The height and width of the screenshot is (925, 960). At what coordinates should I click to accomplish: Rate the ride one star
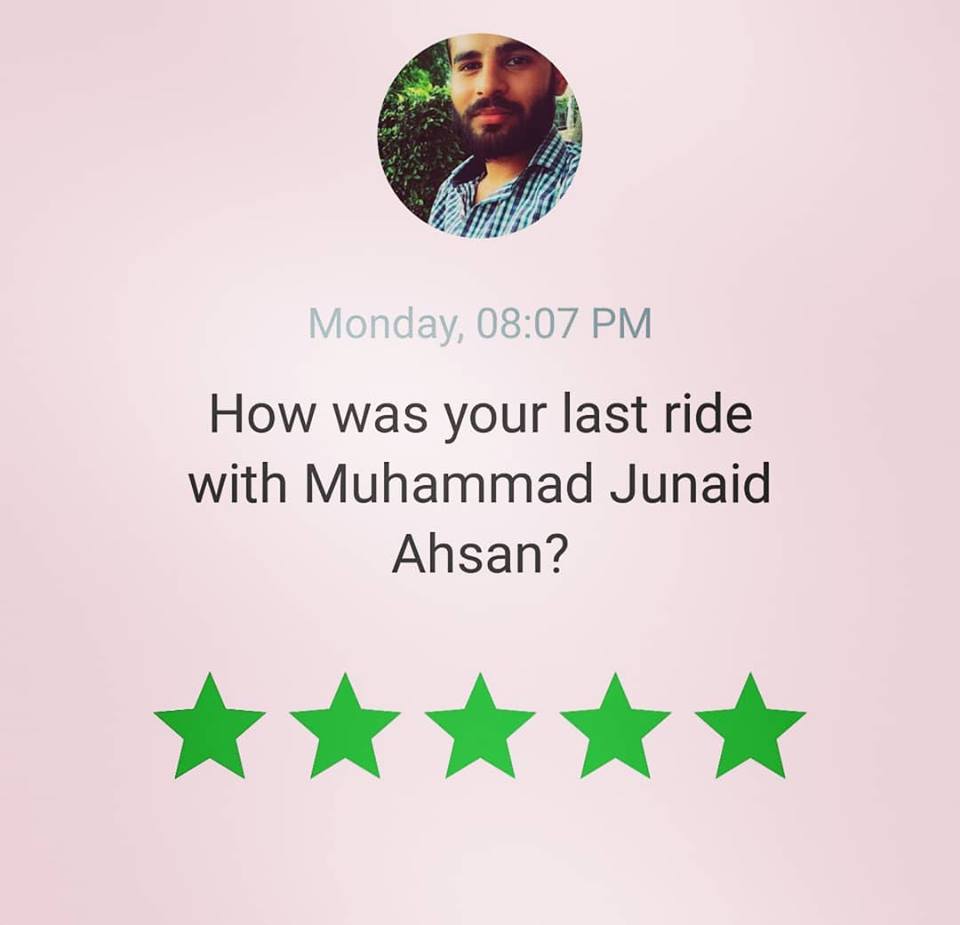[x=209, y=728]
